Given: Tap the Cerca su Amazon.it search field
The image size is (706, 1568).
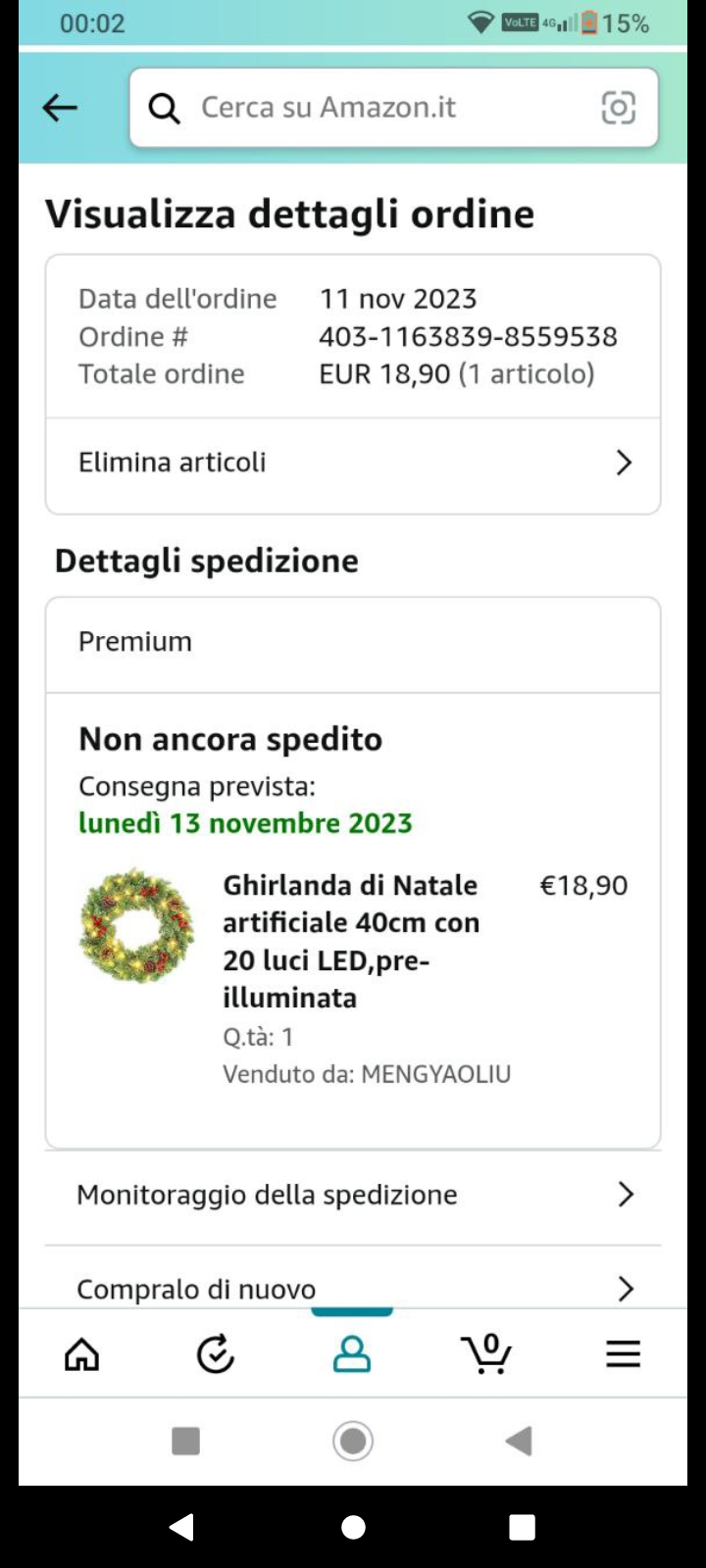Looking at the screenshot, I should [x=373, y=108].
